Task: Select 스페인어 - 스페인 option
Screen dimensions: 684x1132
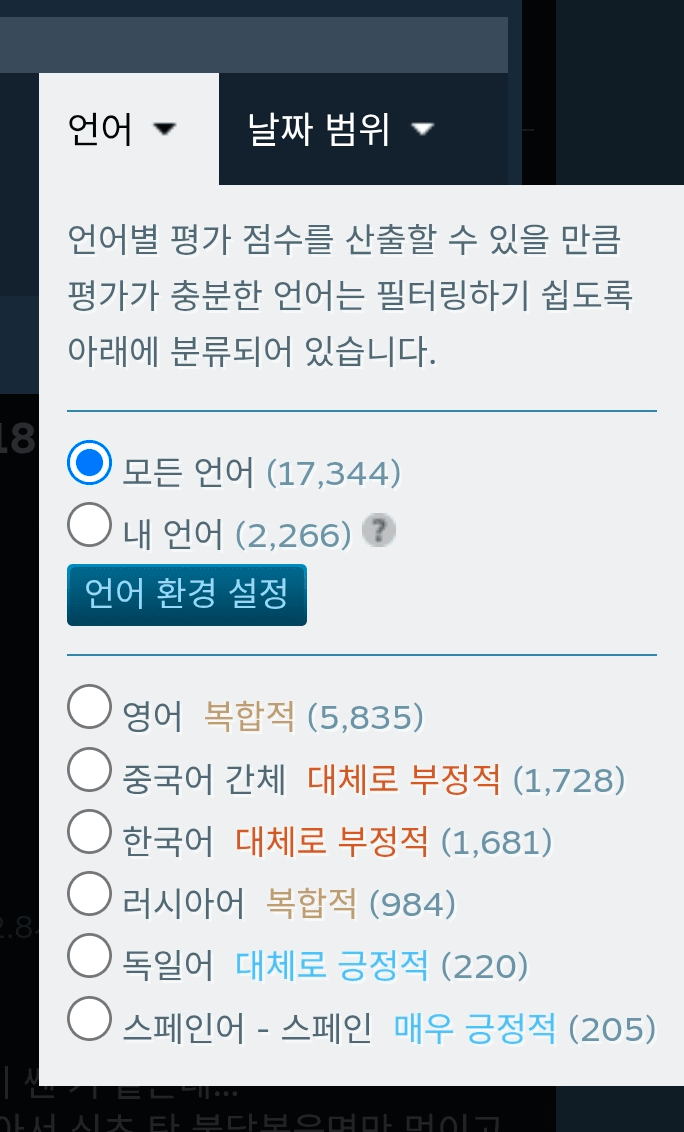Action: click(89, 1019)
